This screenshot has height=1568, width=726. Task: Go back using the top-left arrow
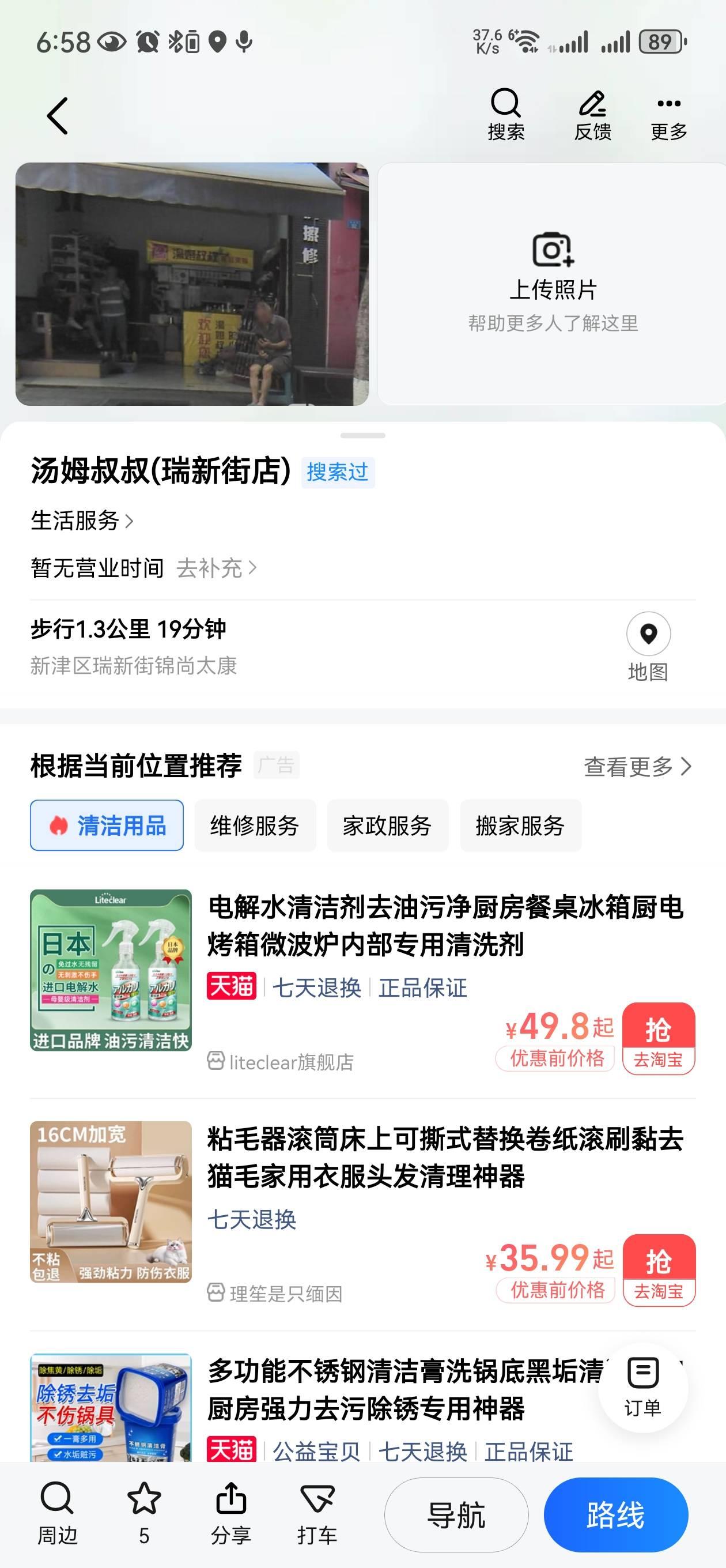tap(58, 116)
